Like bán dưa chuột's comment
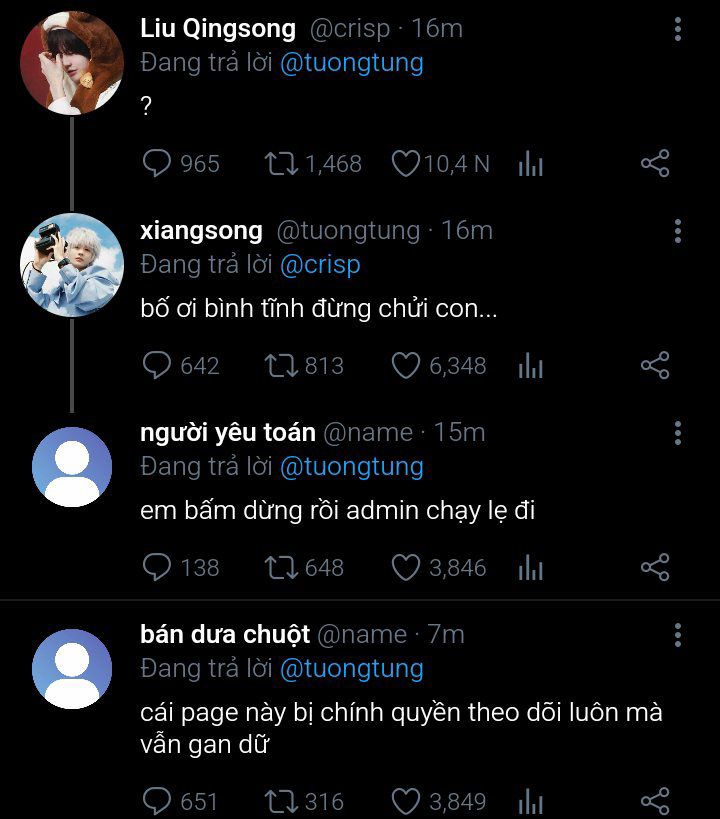The width and height of the screenshot is (720, 819). point(405,801)
